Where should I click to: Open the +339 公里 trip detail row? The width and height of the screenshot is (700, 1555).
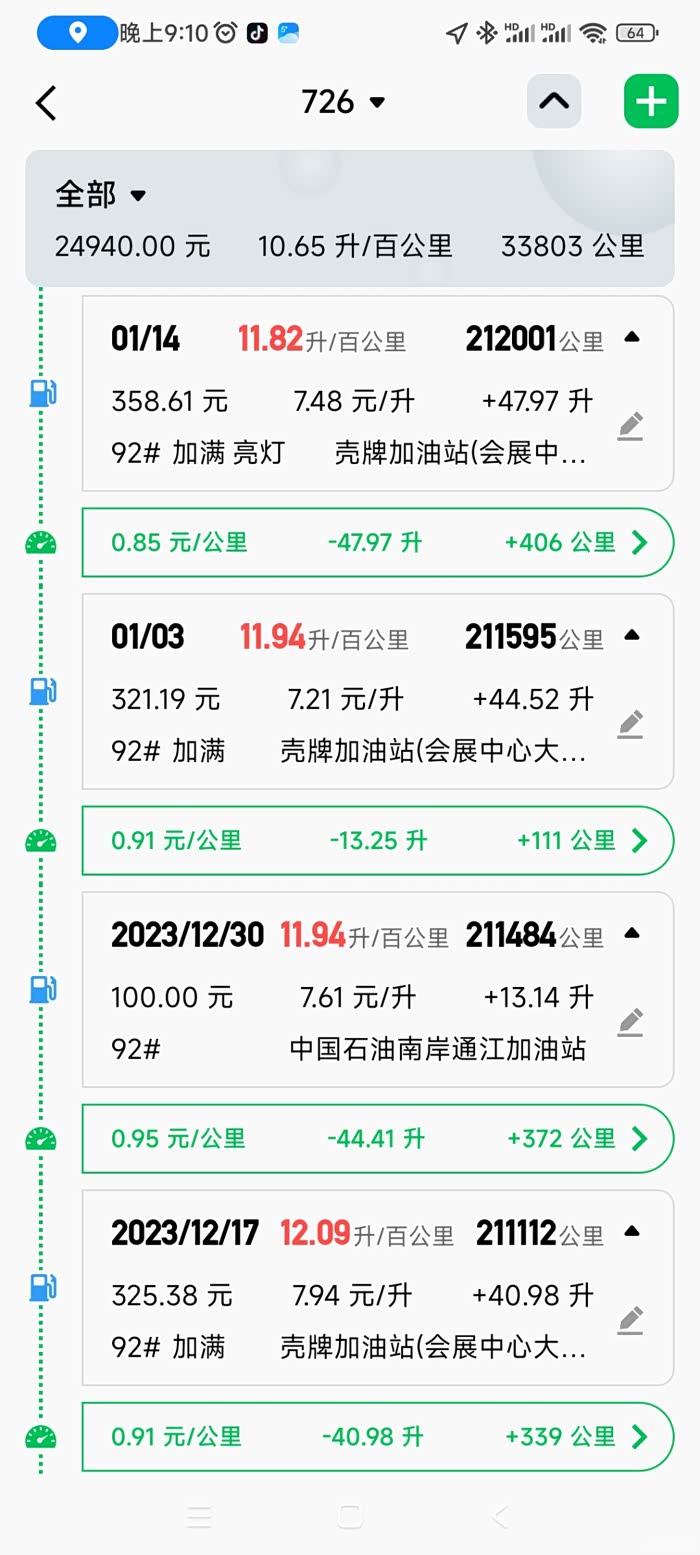377,1437
